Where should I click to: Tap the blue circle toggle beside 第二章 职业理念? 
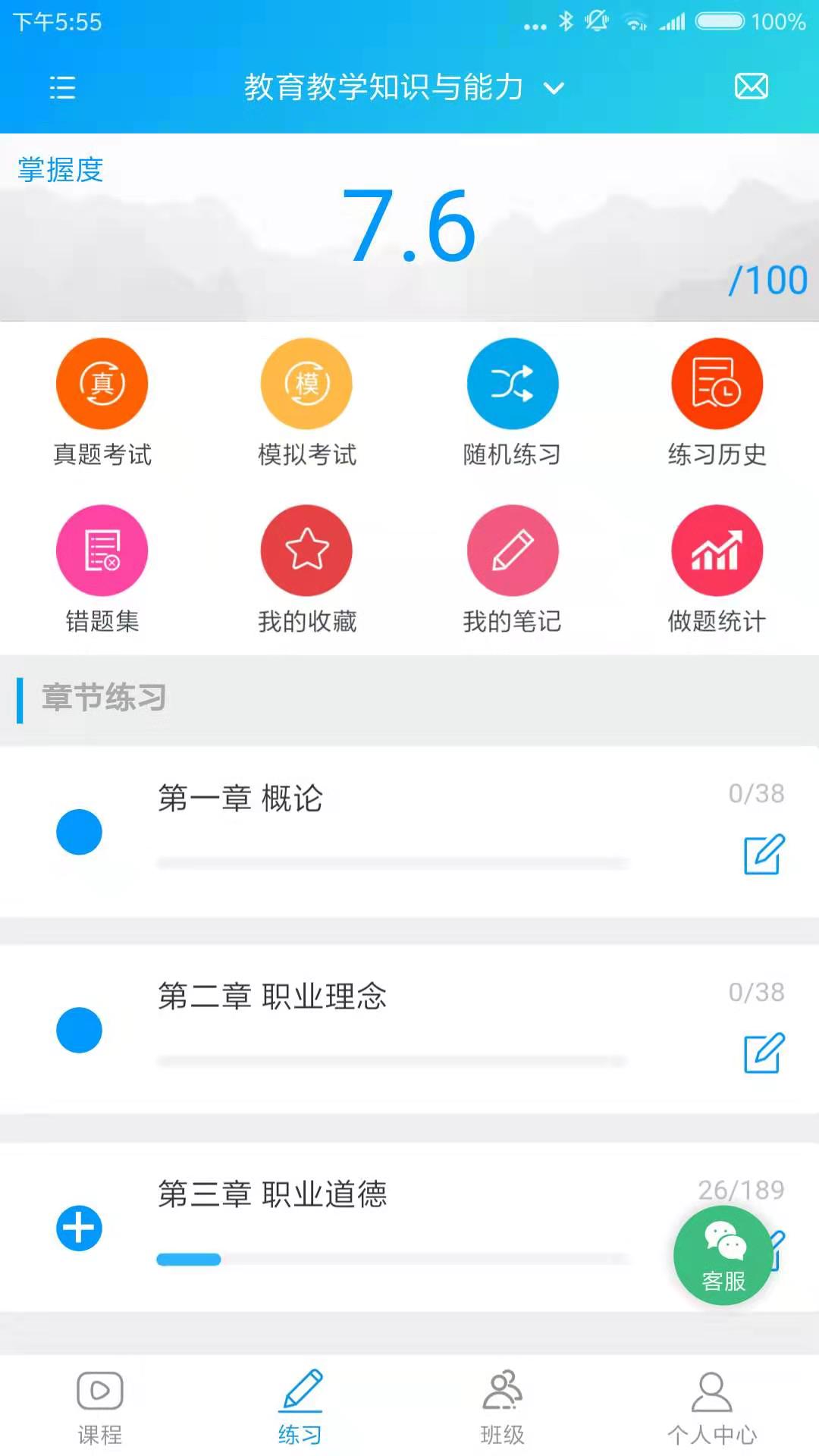click(80, 1030)
